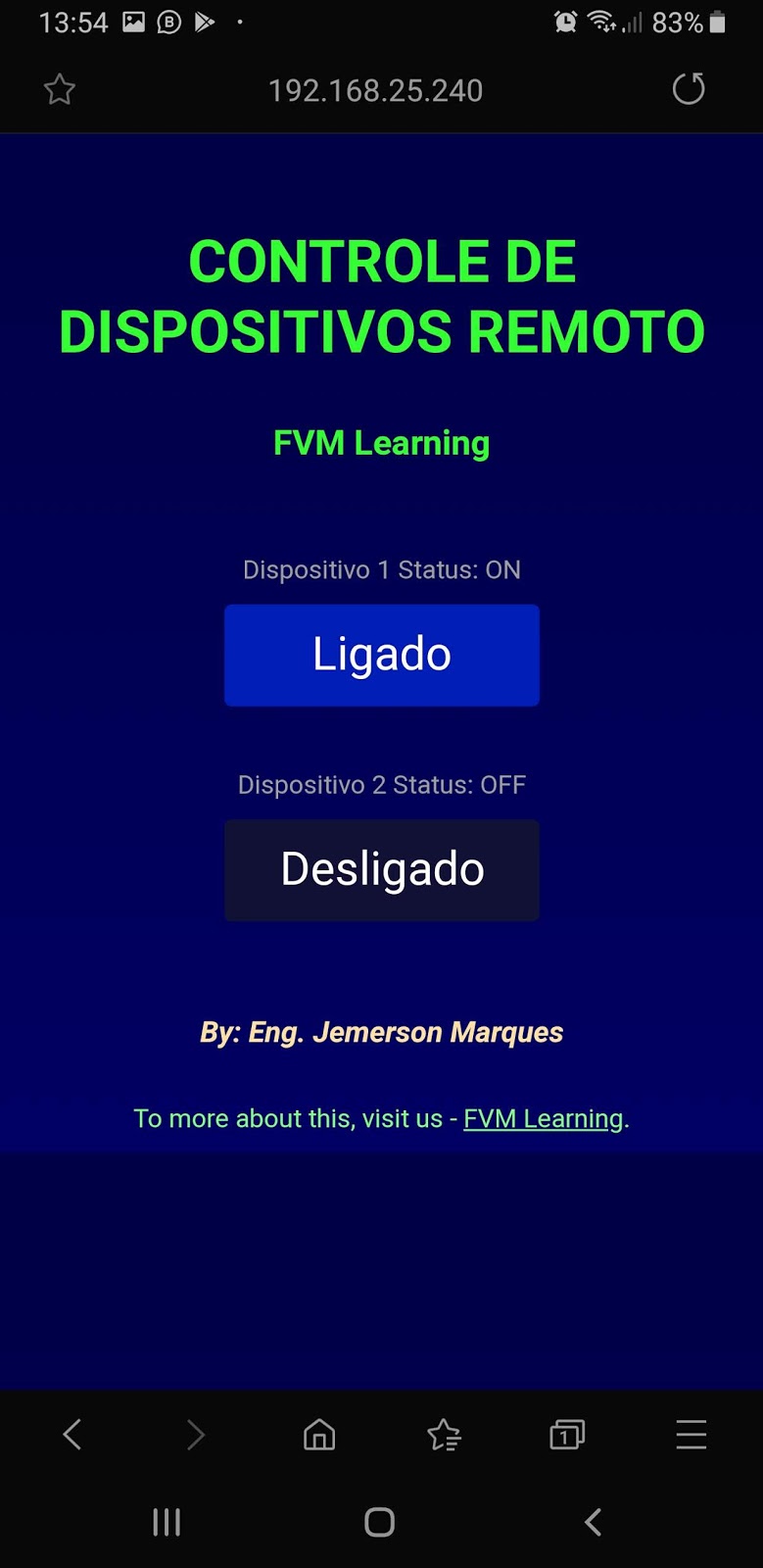
Task: View open browser tabs
Action: [567, 1435]
